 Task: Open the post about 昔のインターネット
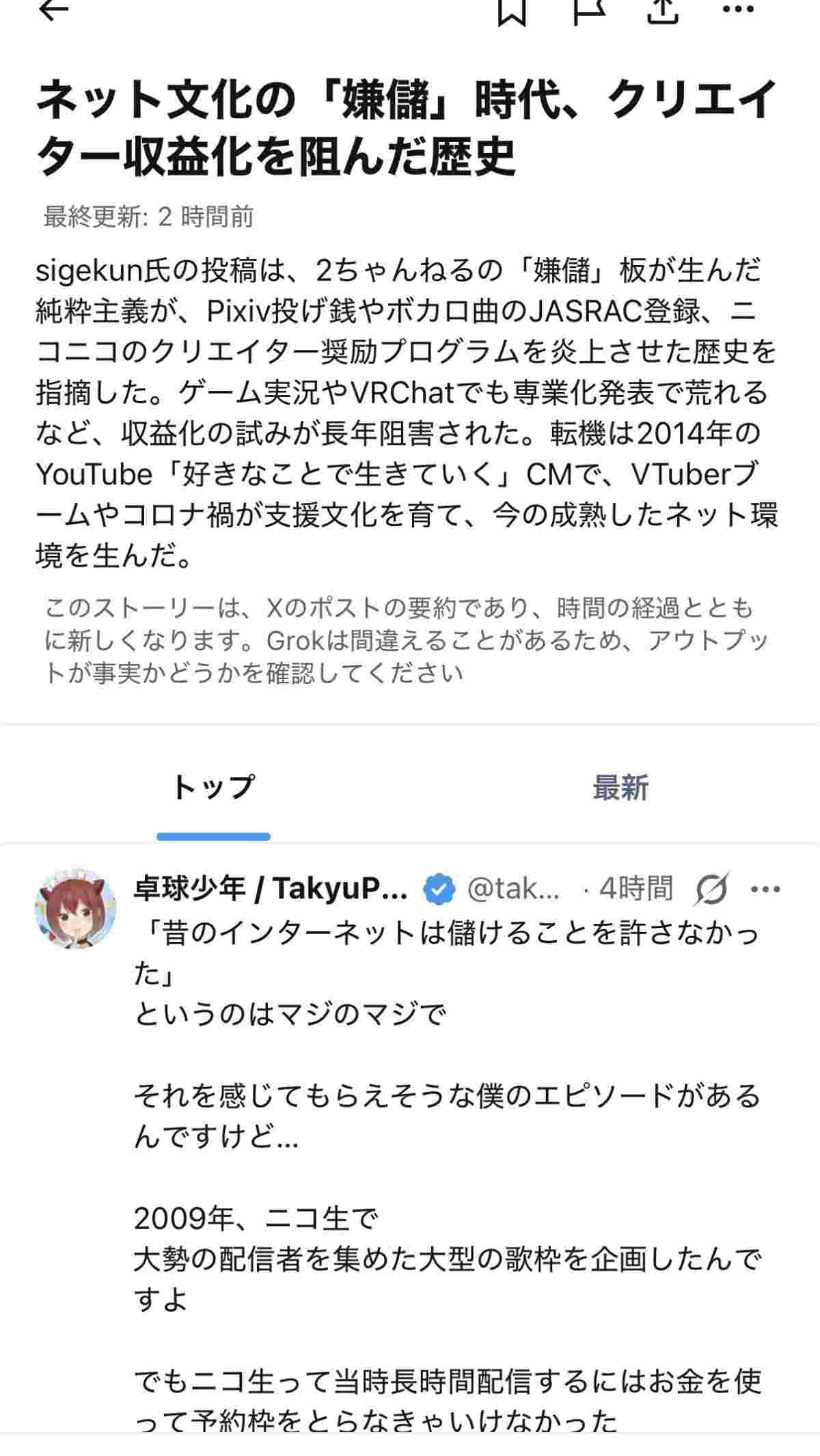[x=447, y=1093]
